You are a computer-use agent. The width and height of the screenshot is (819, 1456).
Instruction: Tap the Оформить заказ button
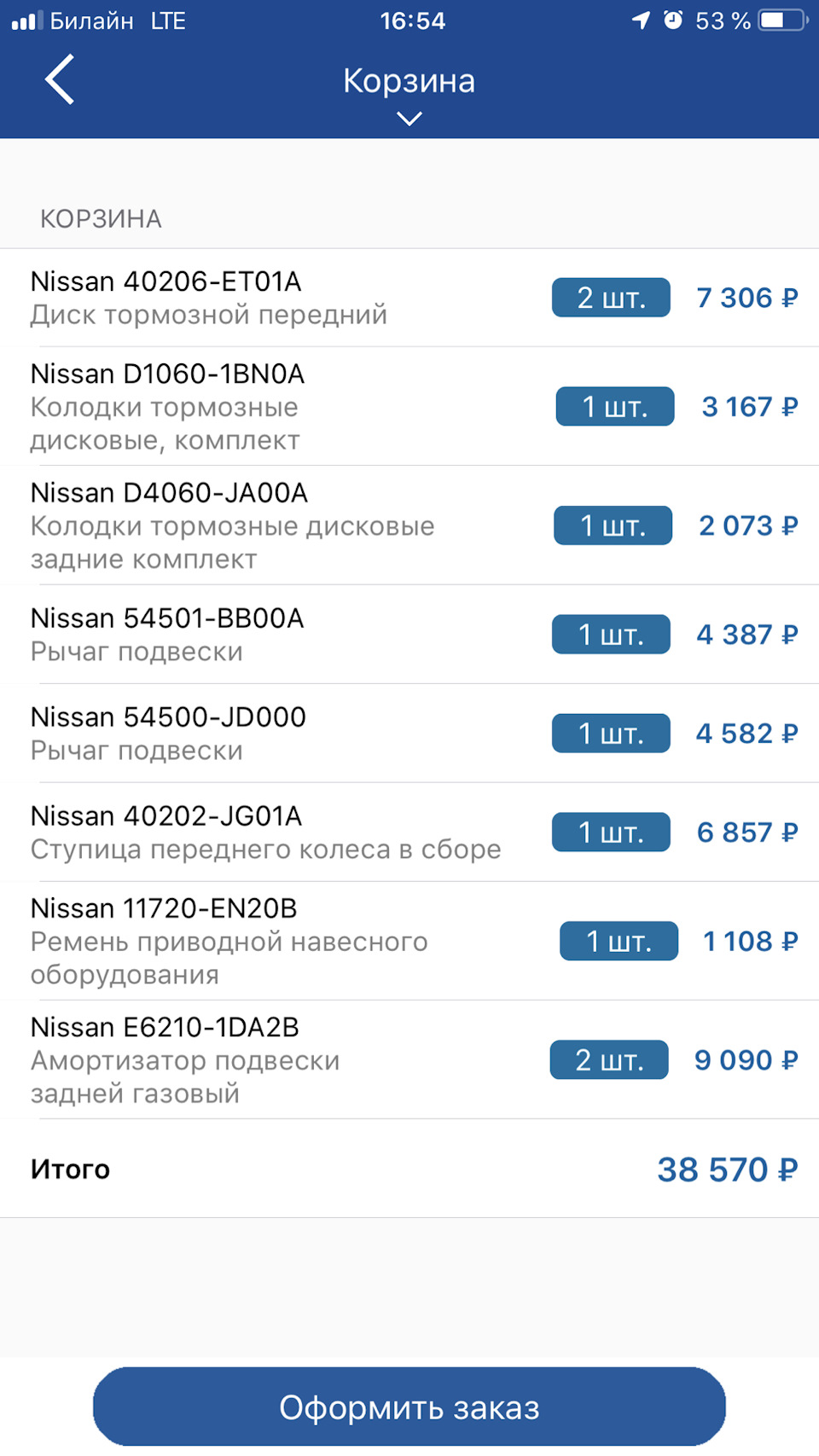[409, 1407]
